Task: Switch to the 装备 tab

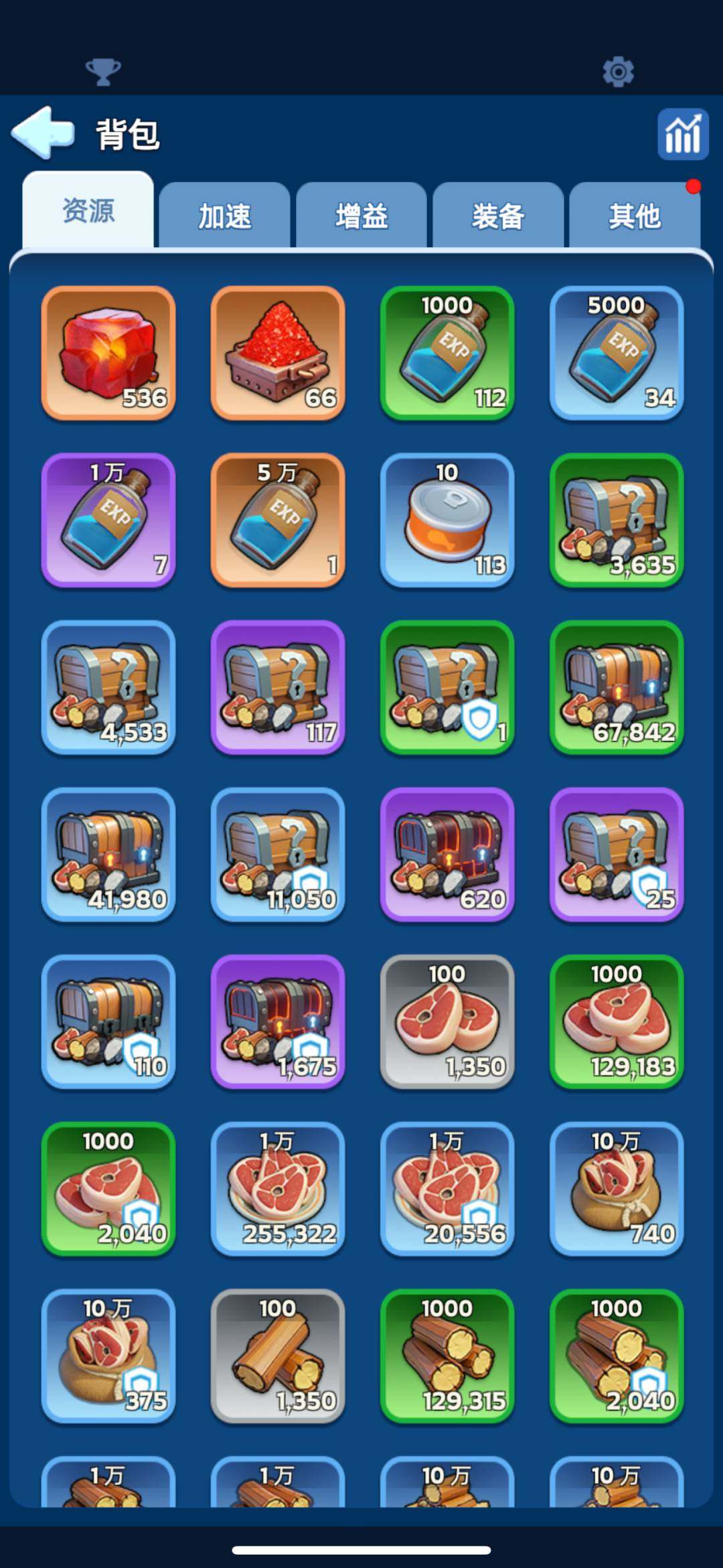Action: point(498,216)
